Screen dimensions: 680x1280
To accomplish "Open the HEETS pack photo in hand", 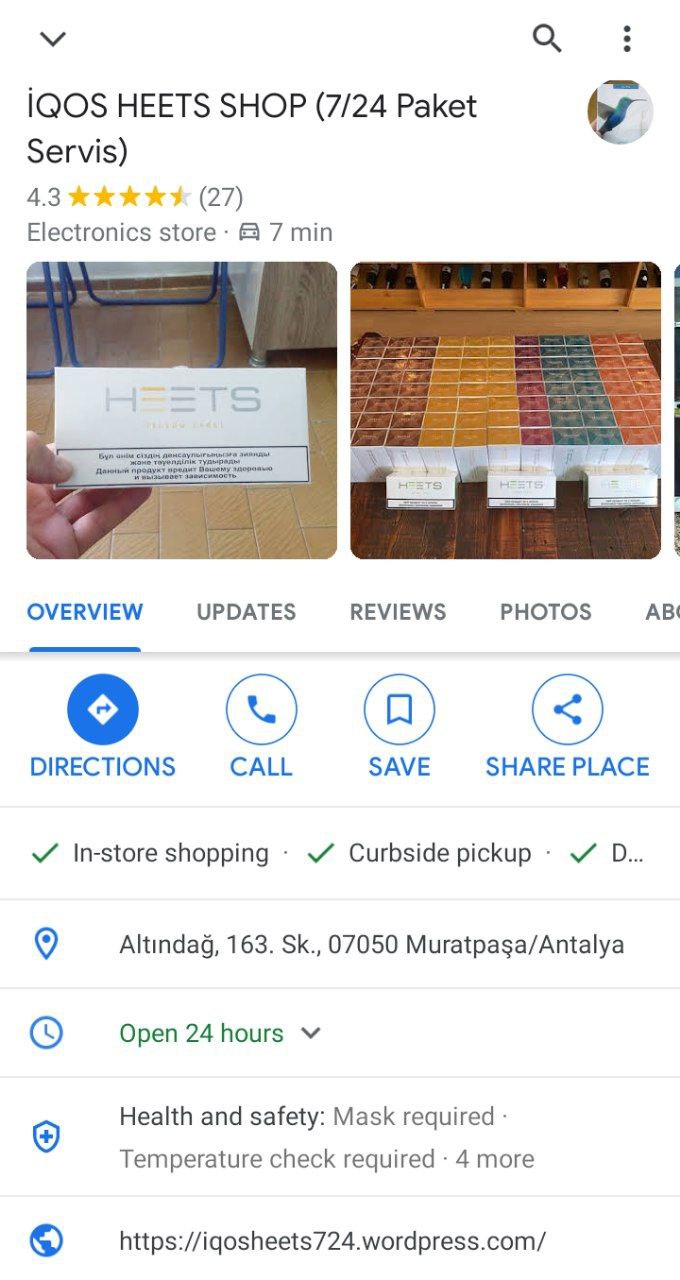I will pyautogui.click(x=182, y=410).
